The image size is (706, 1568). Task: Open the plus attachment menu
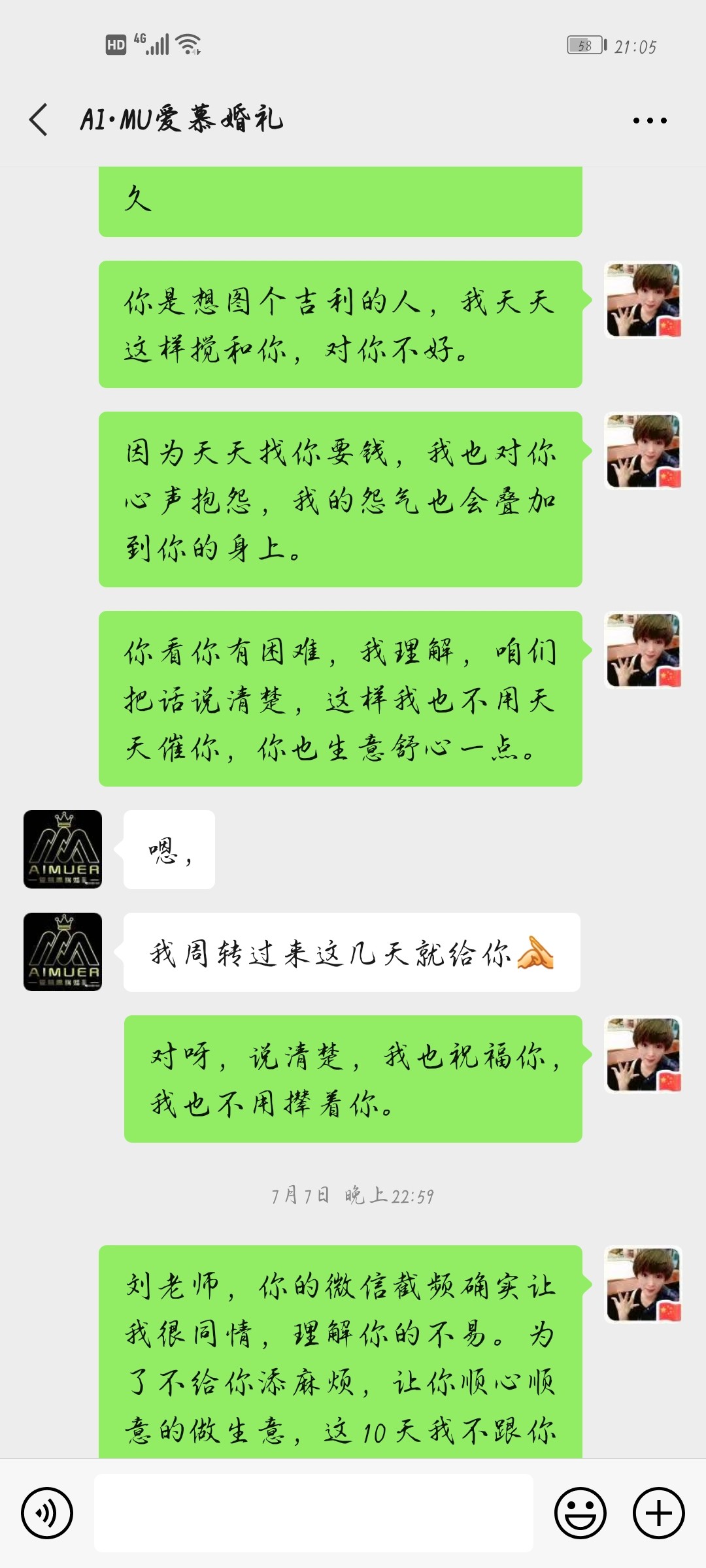pos(659,1513)
